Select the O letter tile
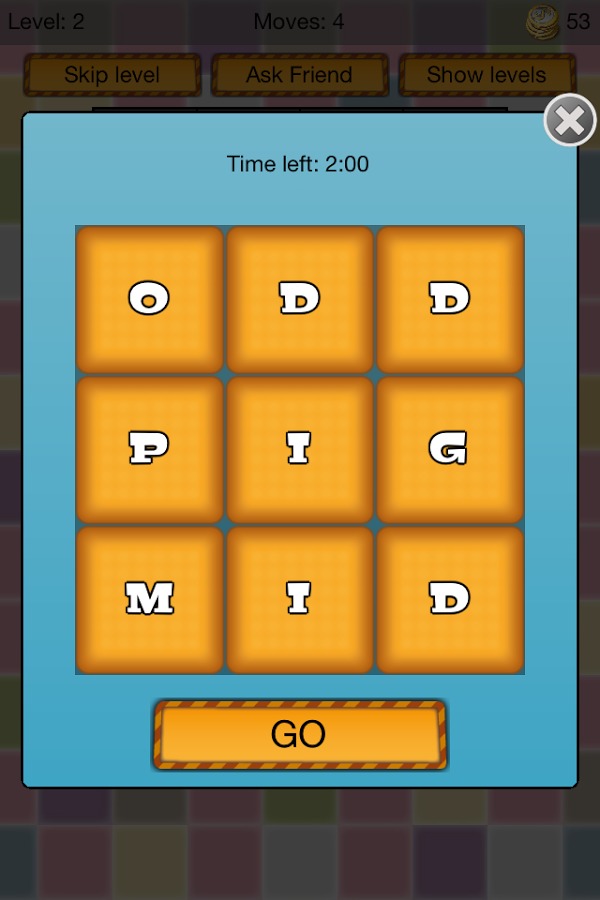 pos(150,299)
